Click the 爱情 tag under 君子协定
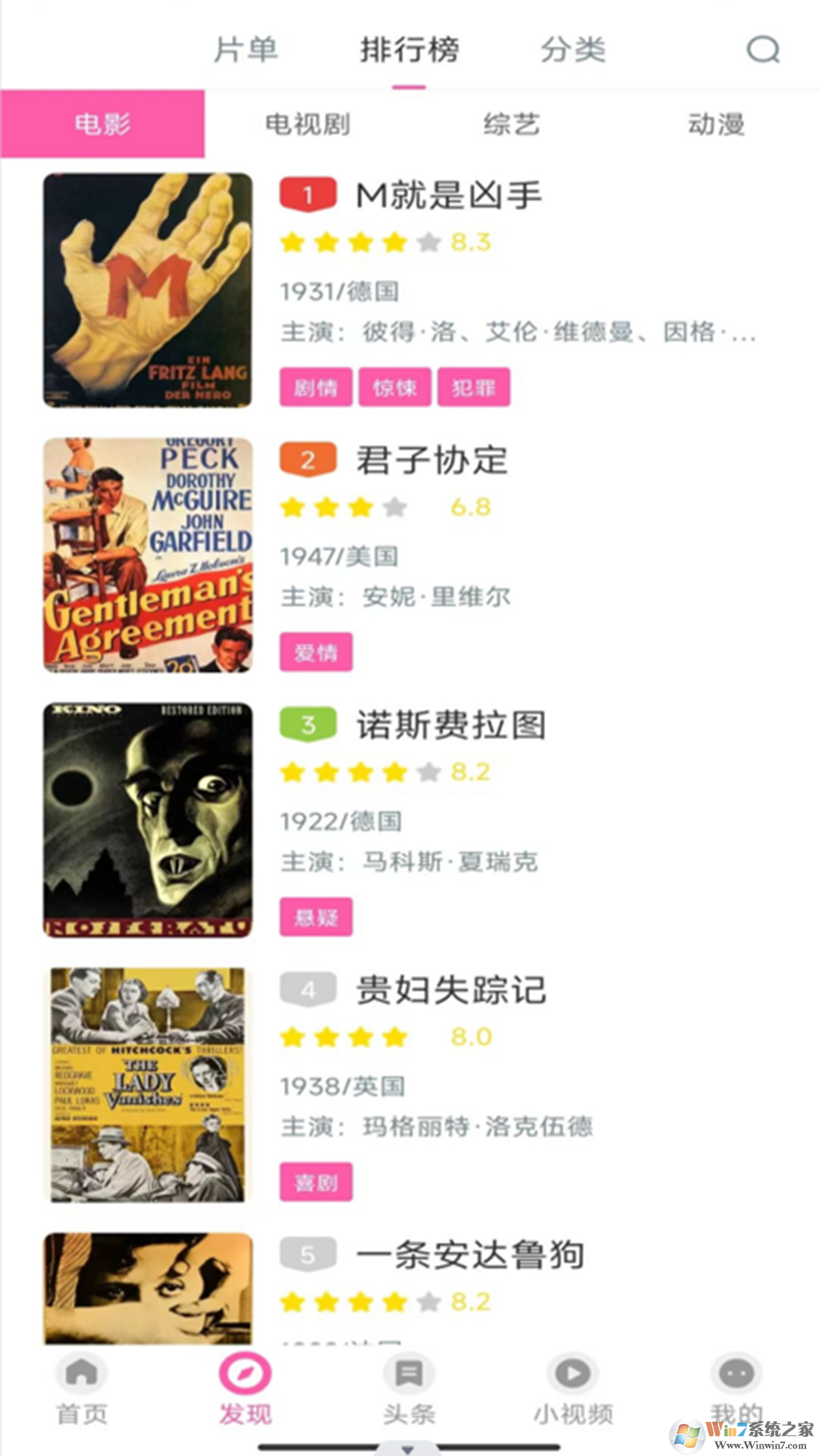 click(315, 651)
